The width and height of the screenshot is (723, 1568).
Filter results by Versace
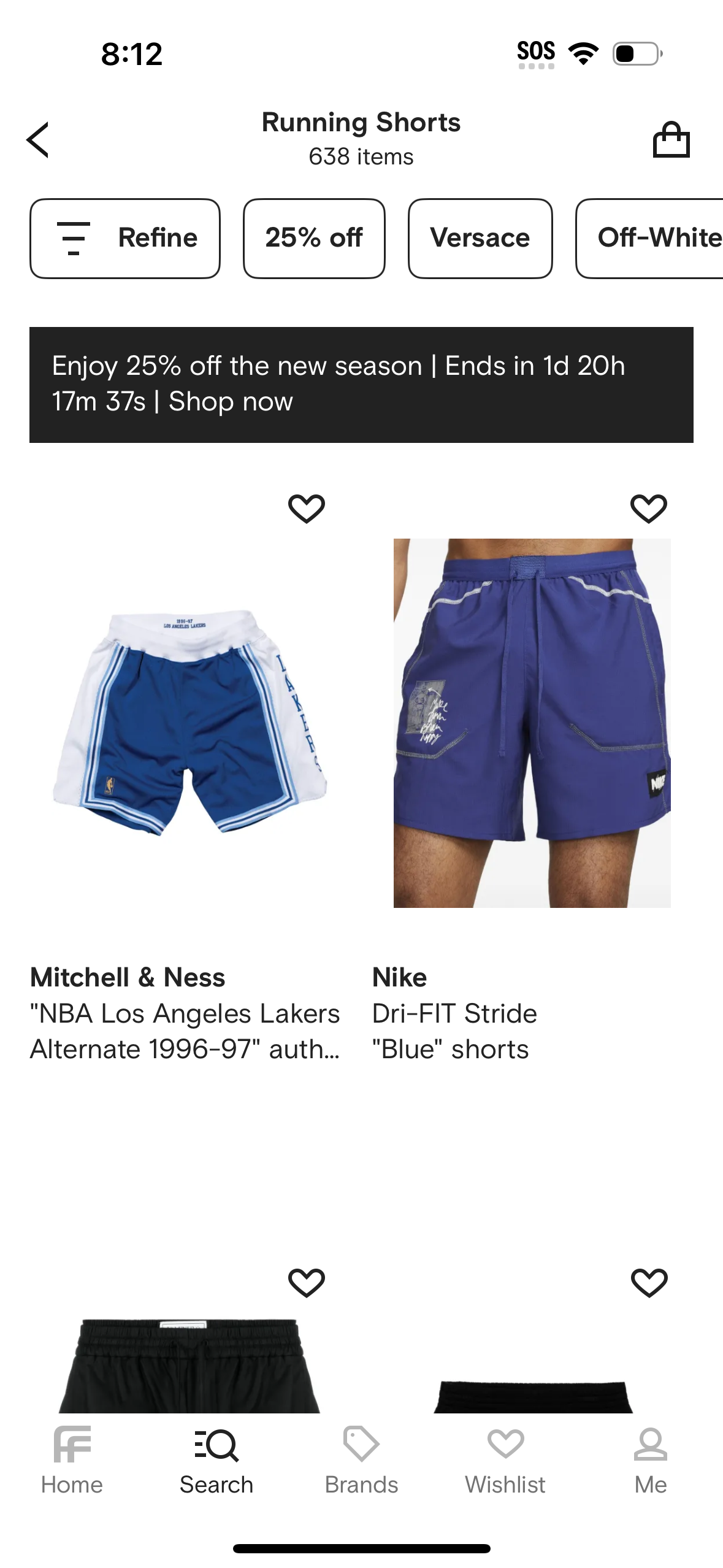pos(480,238)
